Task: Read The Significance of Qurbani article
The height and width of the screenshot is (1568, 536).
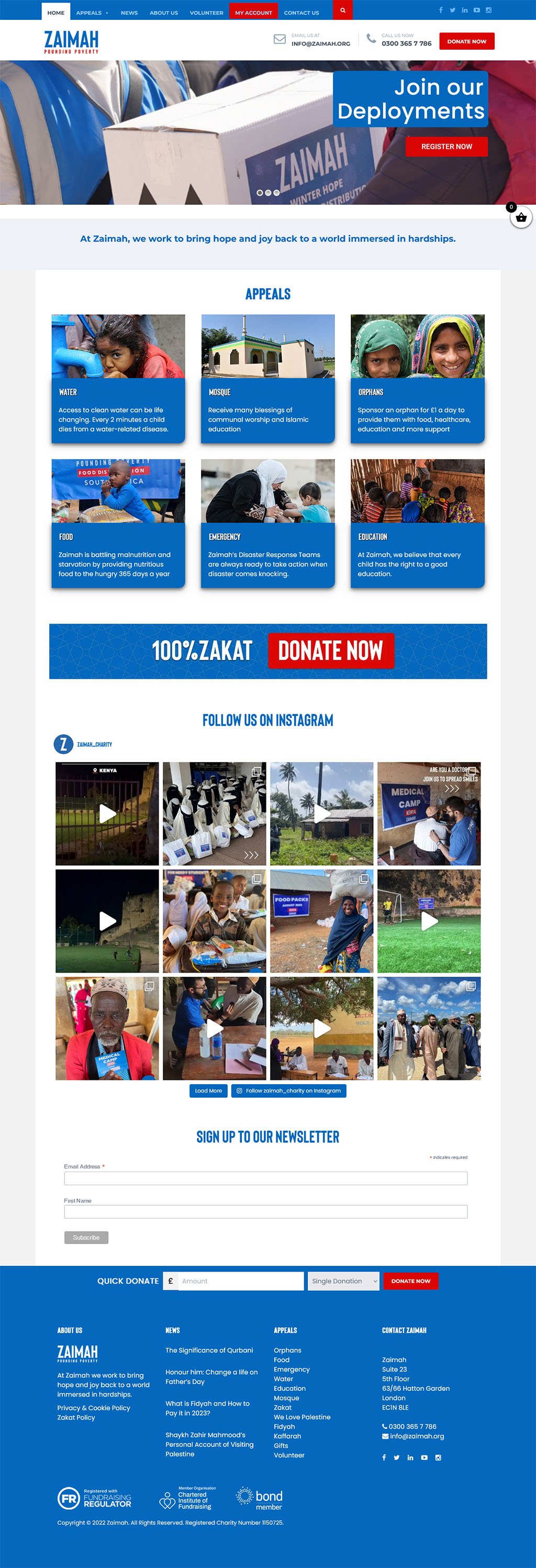Action: [x=209, y=1350]
